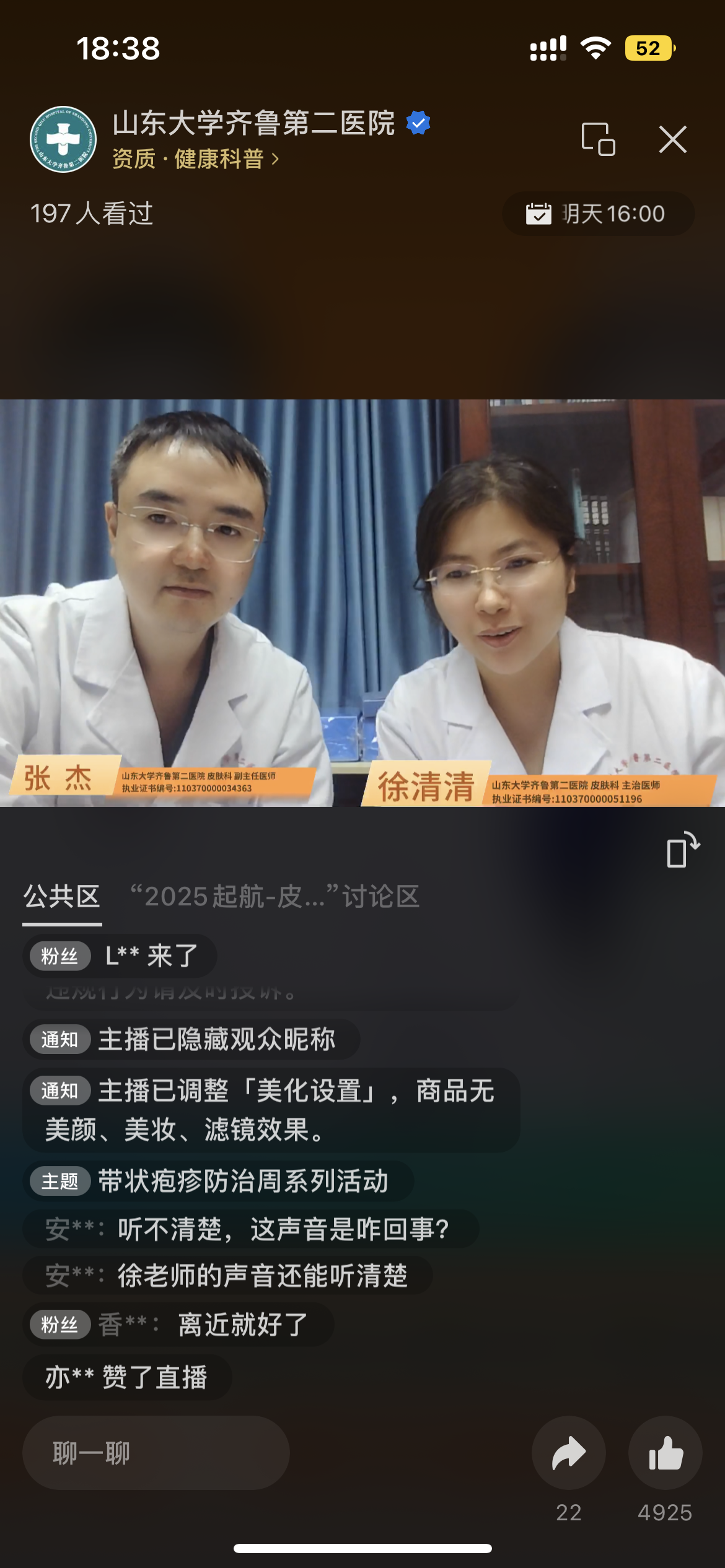Screen dimensions: 725x1568
Task: Minimize stream to floating window
Action: click(598, 139)
